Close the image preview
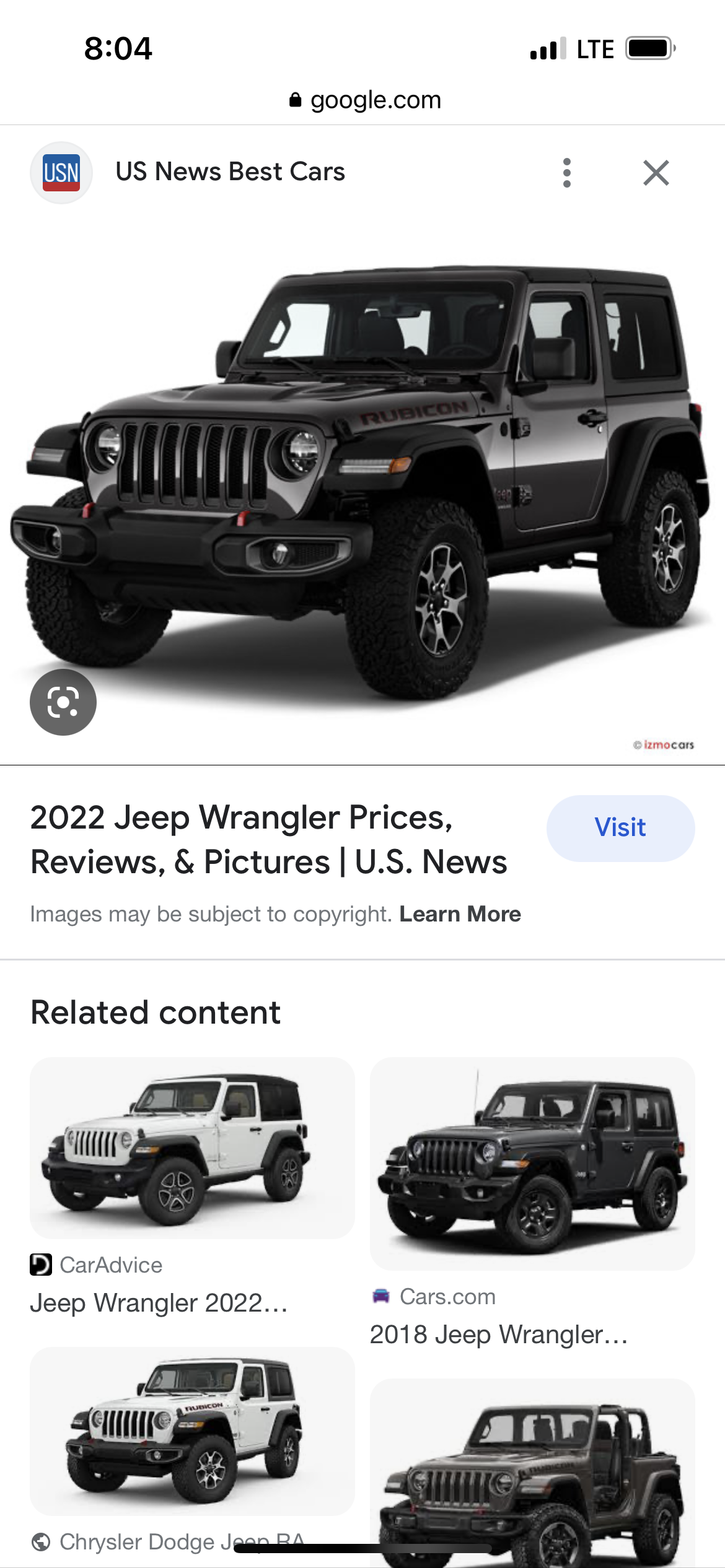725x1568 pixels. click(656, 173)
